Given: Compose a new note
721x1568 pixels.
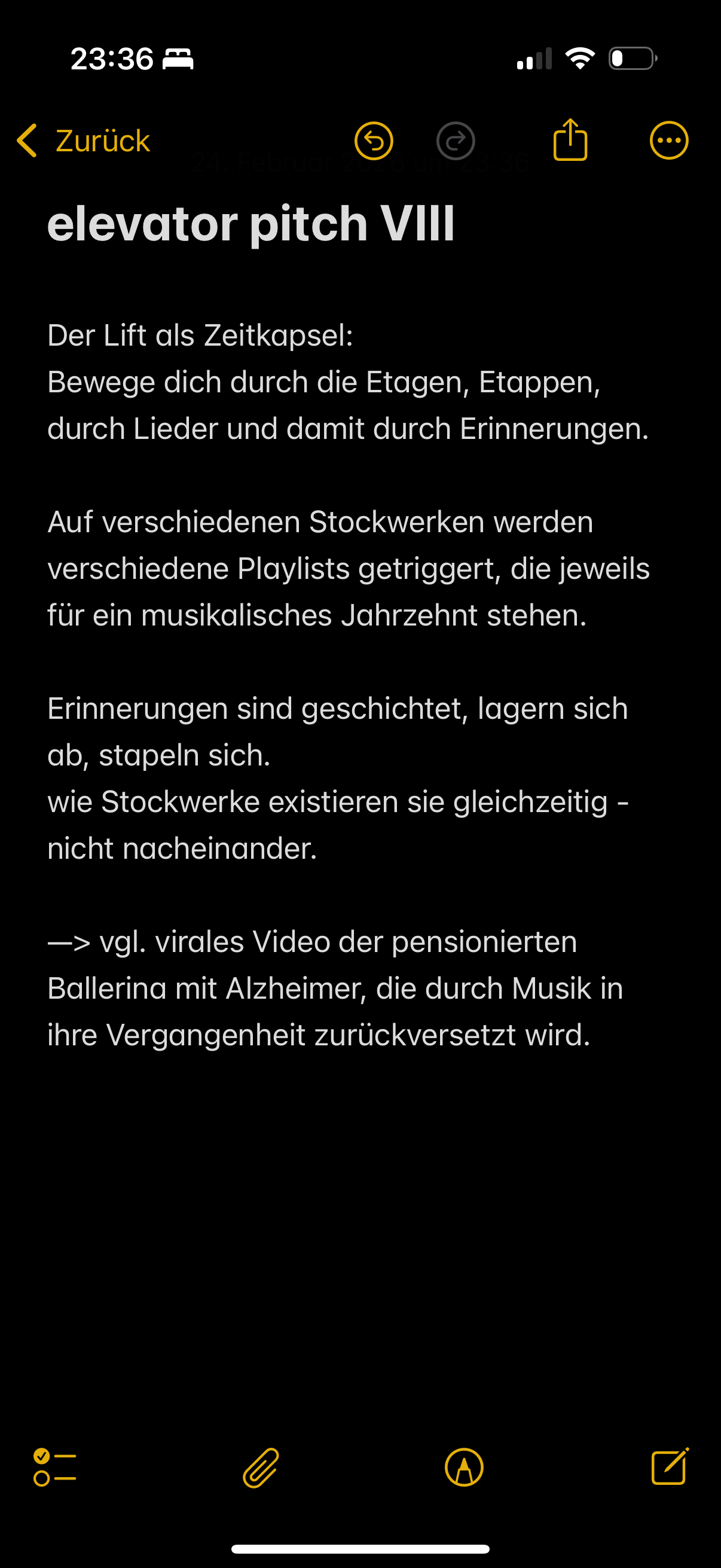Looking at the screenshot, I should 669,1466.
